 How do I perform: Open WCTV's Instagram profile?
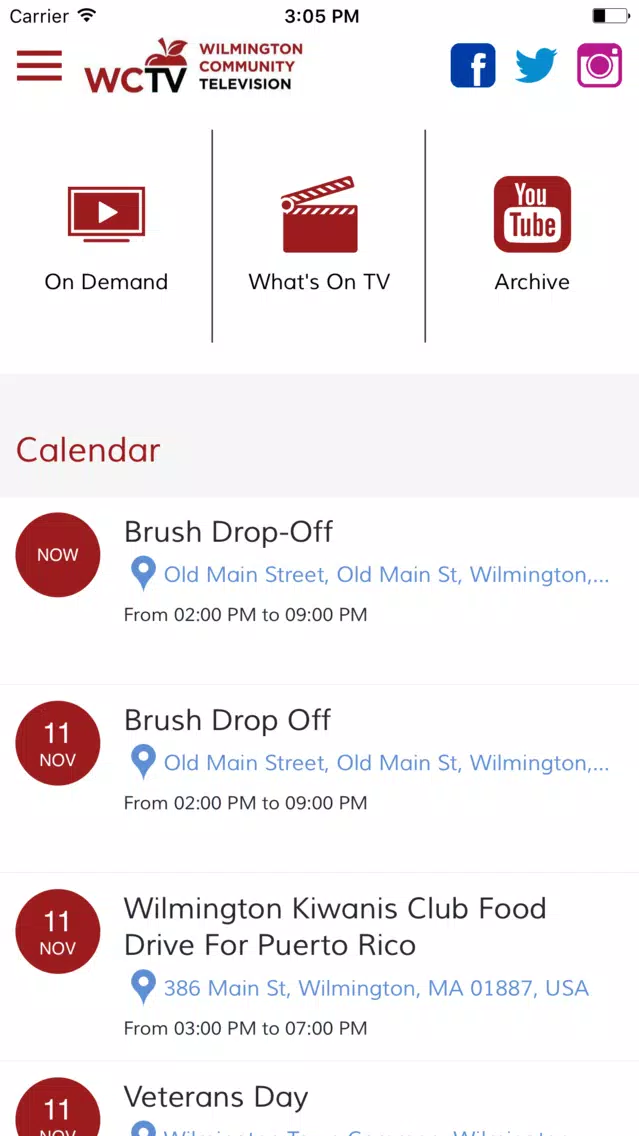599,66
